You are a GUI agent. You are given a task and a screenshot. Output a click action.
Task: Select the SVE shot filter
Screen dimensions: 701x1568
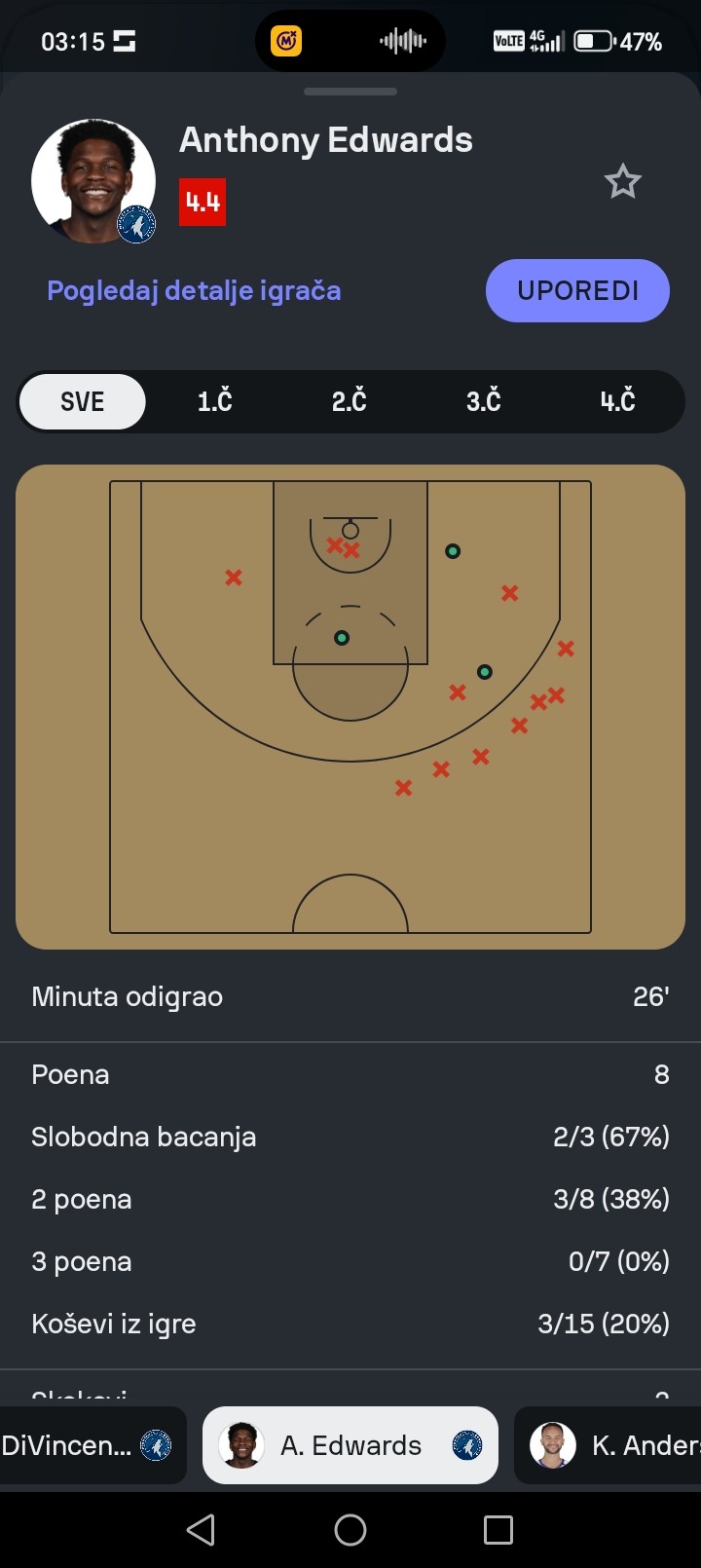pyautogui.click(x=83, y=401)
